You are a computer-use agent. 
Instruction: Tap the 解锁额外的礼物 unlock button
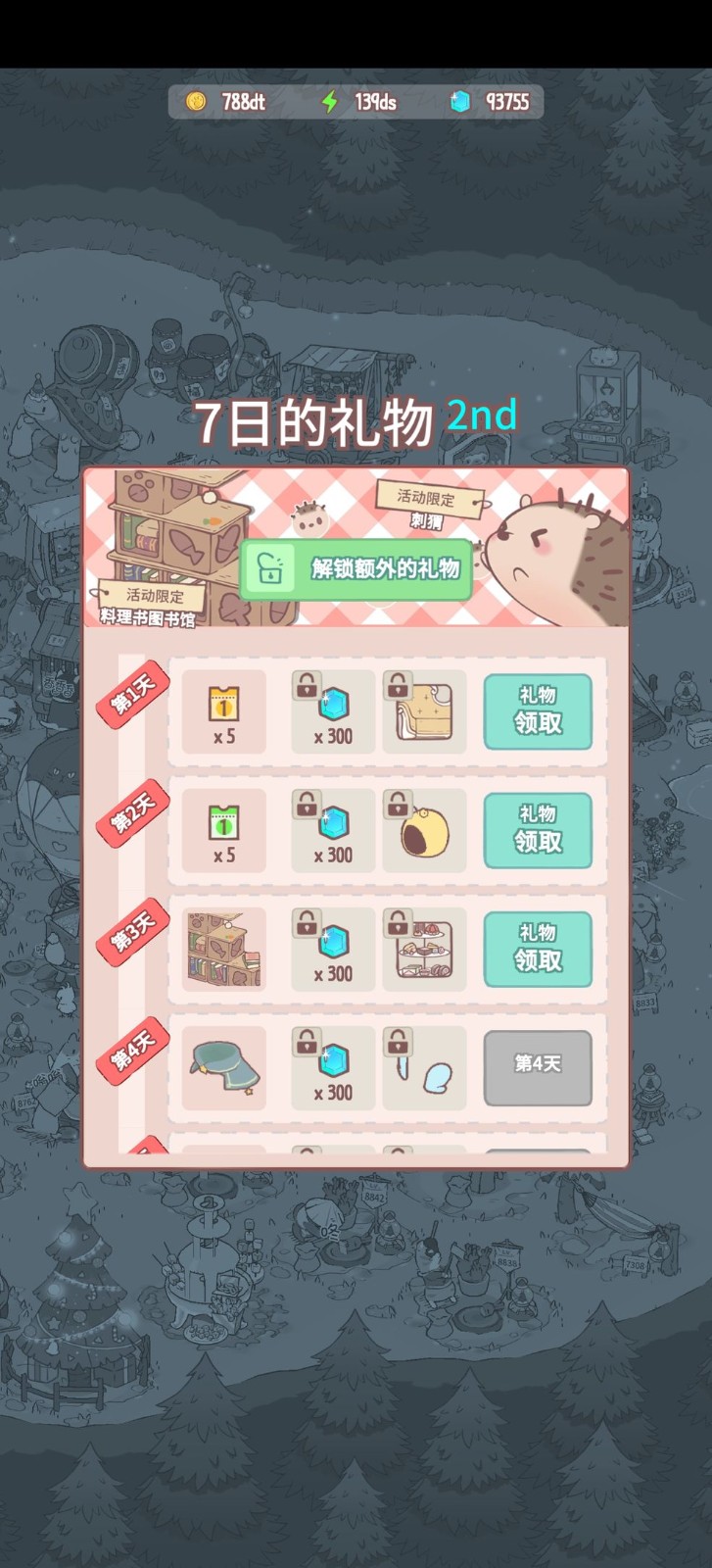(x=356, y=568)
